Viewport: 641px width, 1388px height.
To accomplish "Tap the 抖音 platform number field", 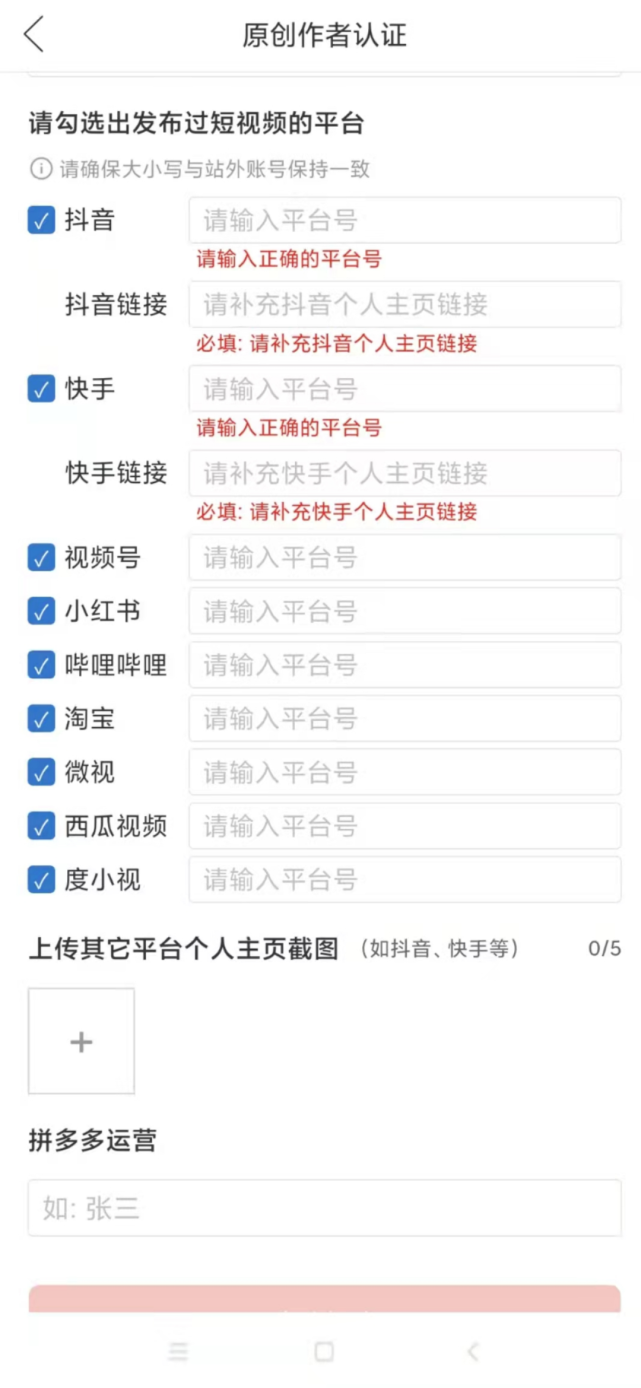I will pos(404,221).
